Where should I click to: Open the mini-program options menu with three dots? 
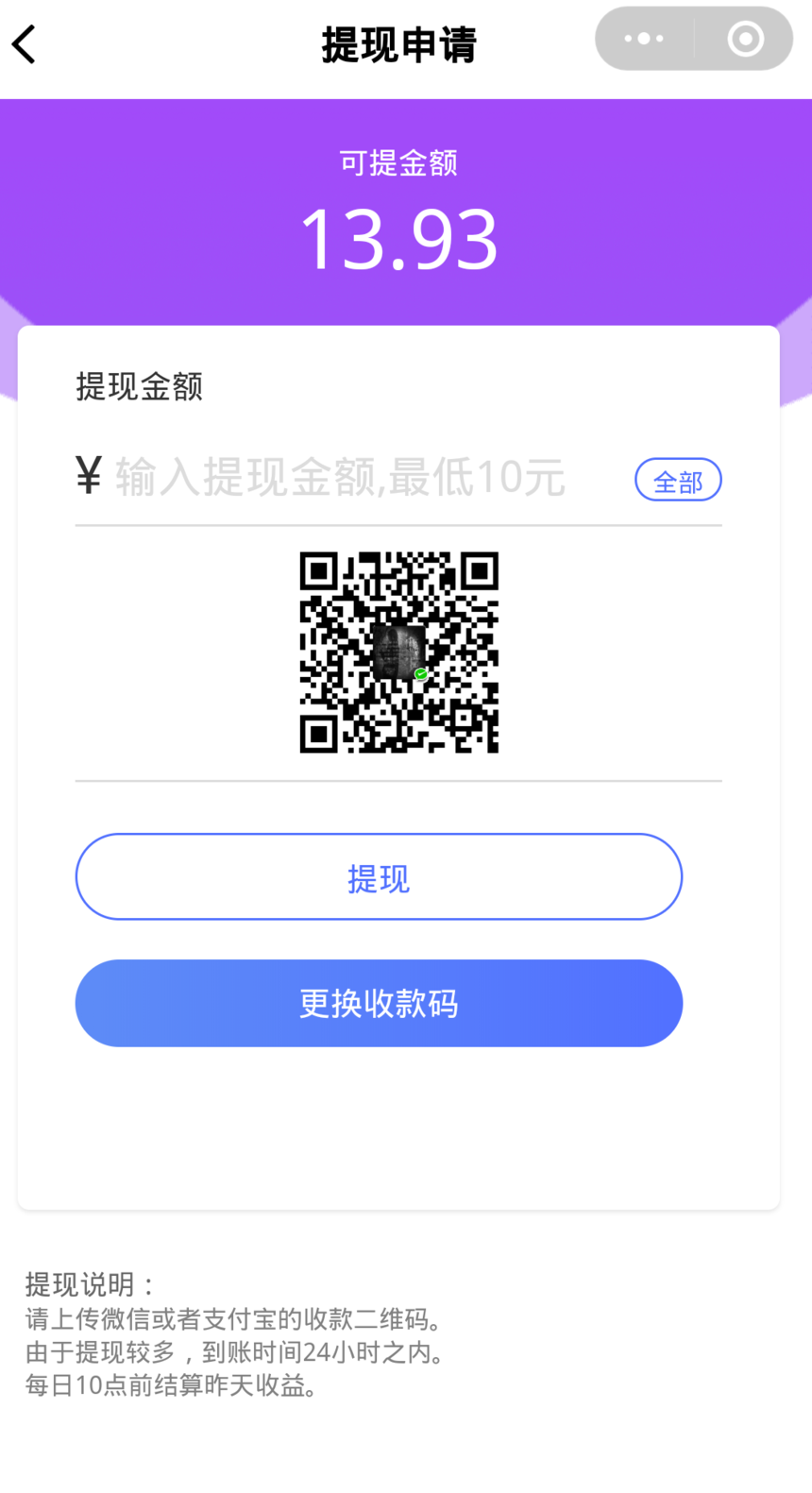(x=643, y=39)
